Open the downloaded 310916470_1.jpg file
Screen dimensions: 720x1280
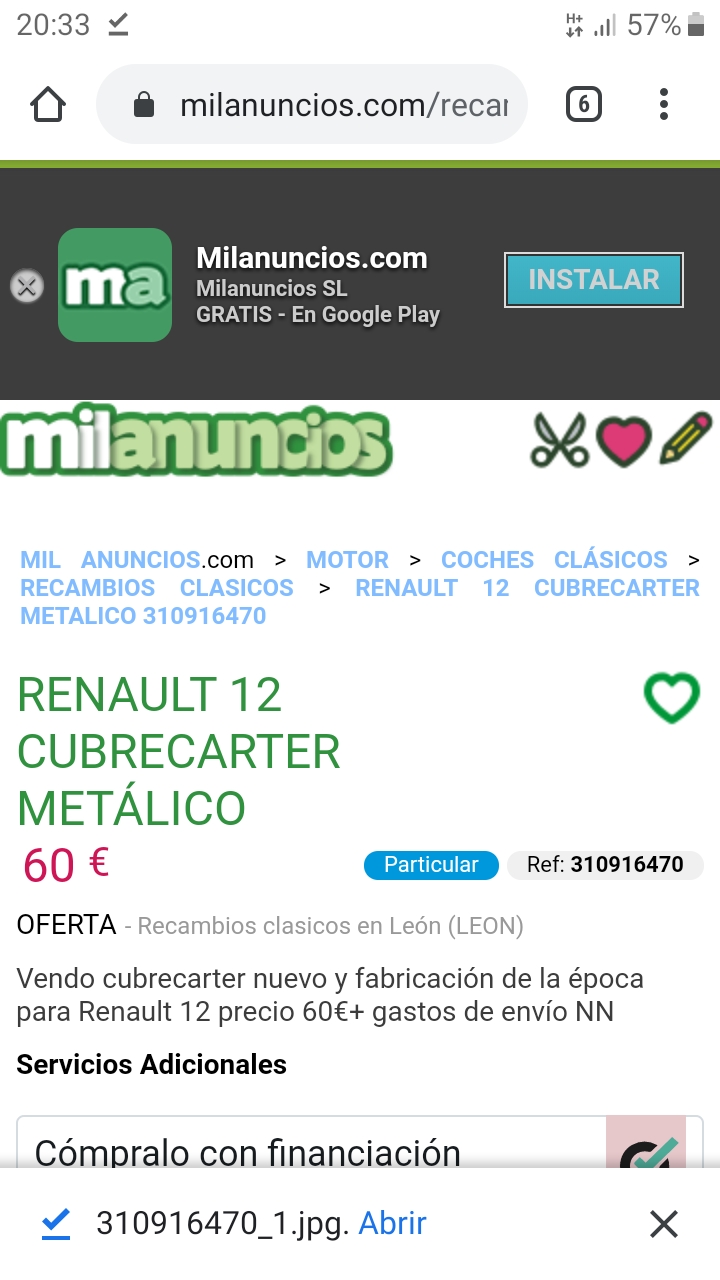[x=392, y=1224]
